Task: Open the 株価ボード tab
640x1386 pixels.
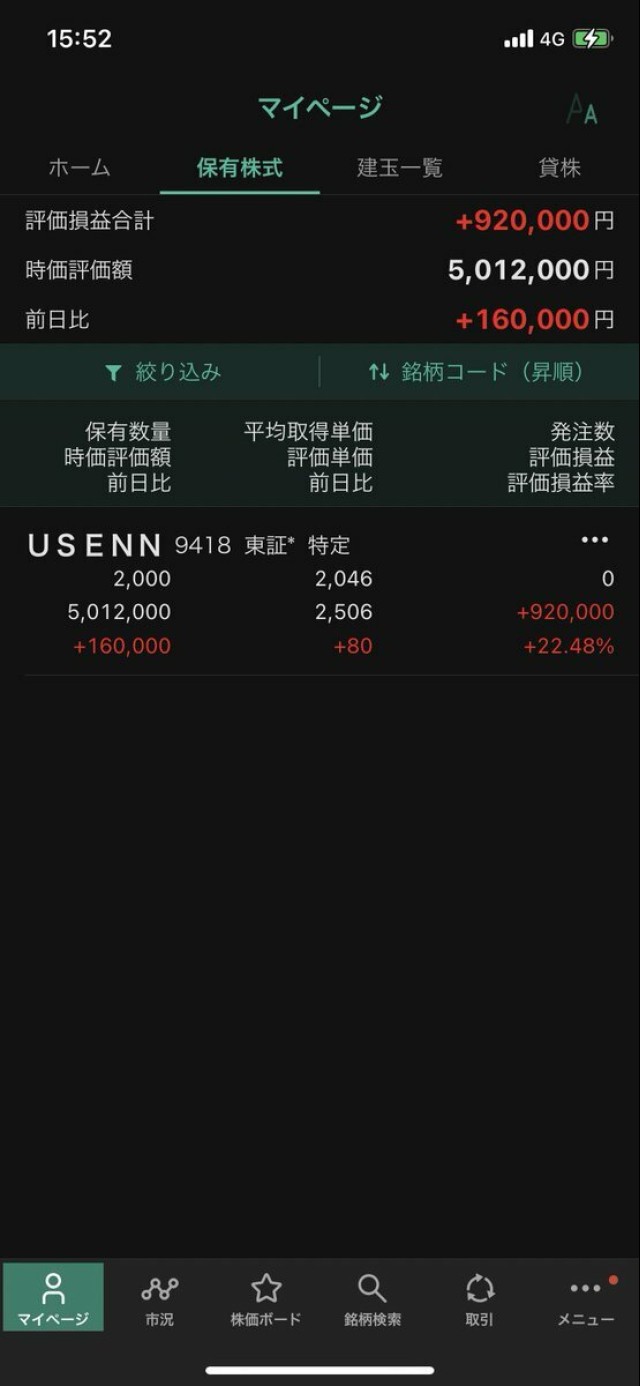Action: pyautogui.click(x=266, y=1298)
